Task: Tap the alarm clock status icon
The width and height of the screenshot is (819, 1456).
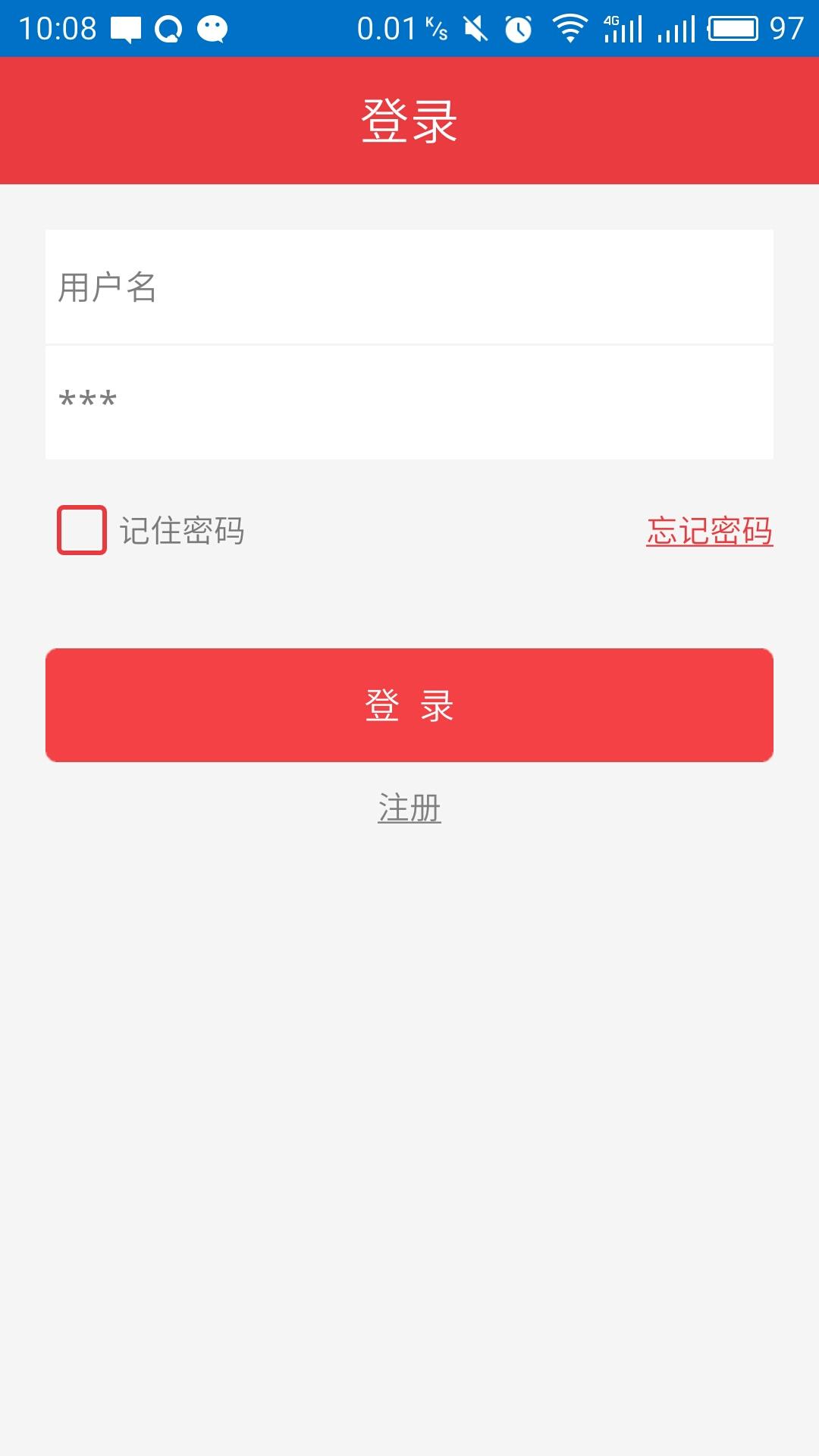Action: 519,30
